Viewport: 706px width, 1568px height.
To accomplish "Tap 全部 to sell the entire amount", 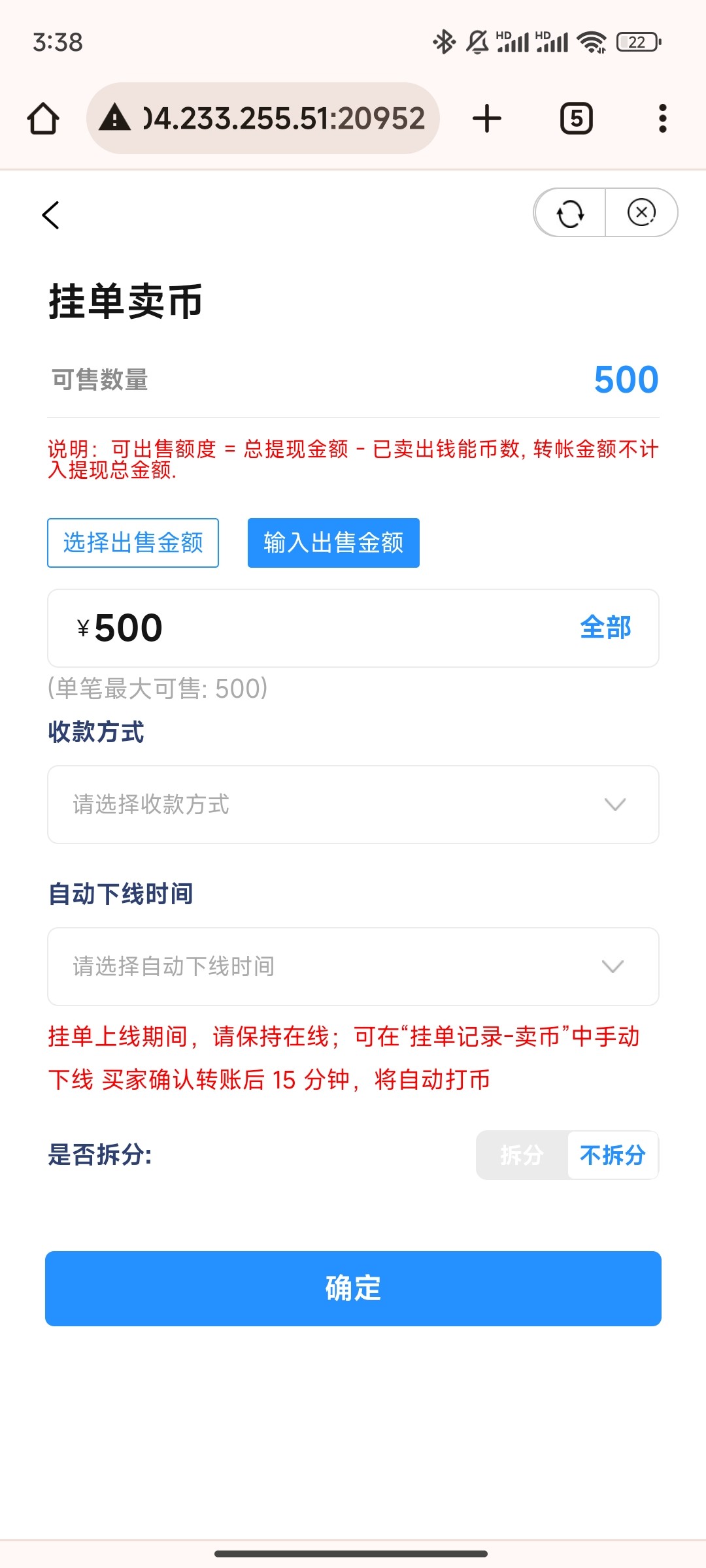I will pos(605,628).
